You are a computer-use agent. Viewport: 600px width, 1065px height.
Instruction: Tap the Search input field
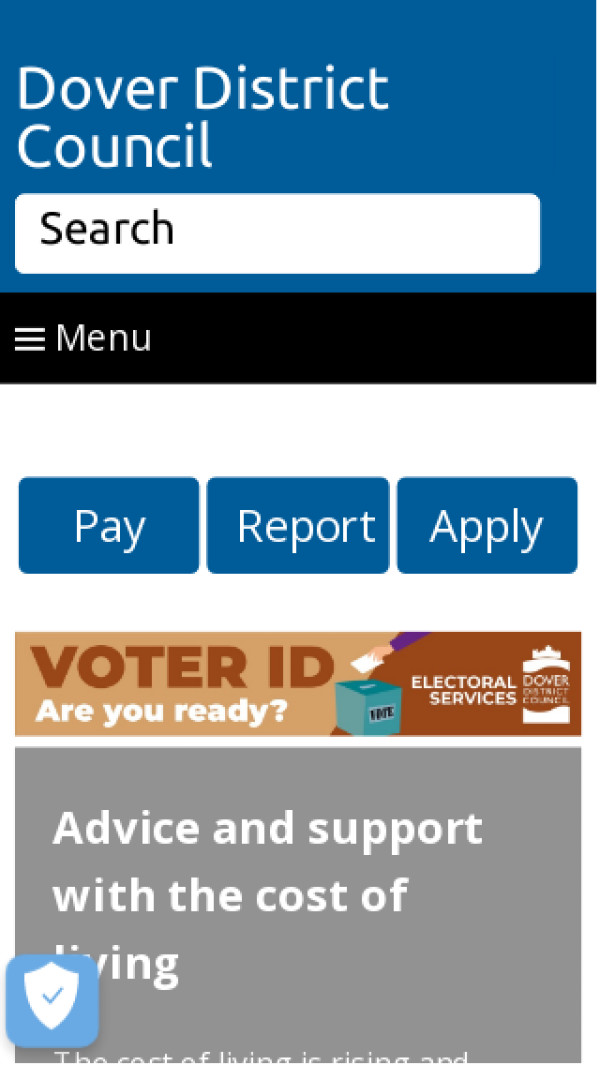coord(277,233)
